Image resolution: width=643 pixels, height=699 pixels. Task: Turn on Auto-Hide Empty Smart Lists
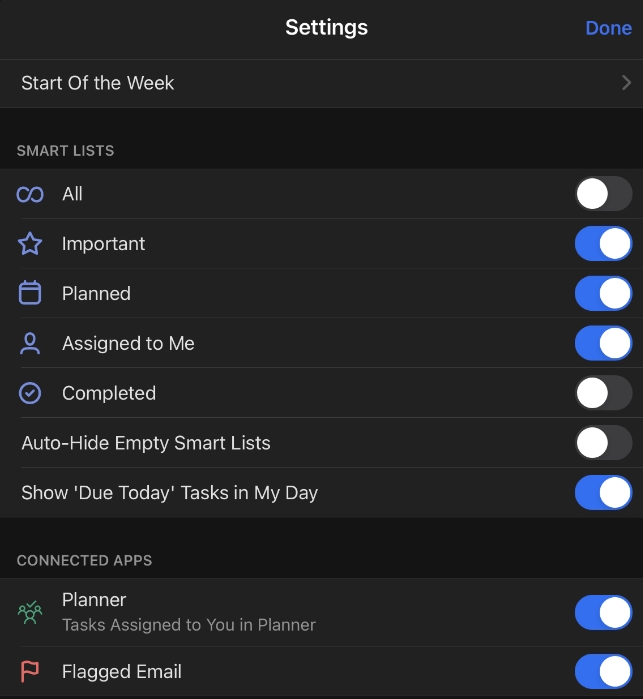click(x=603, y=443)
